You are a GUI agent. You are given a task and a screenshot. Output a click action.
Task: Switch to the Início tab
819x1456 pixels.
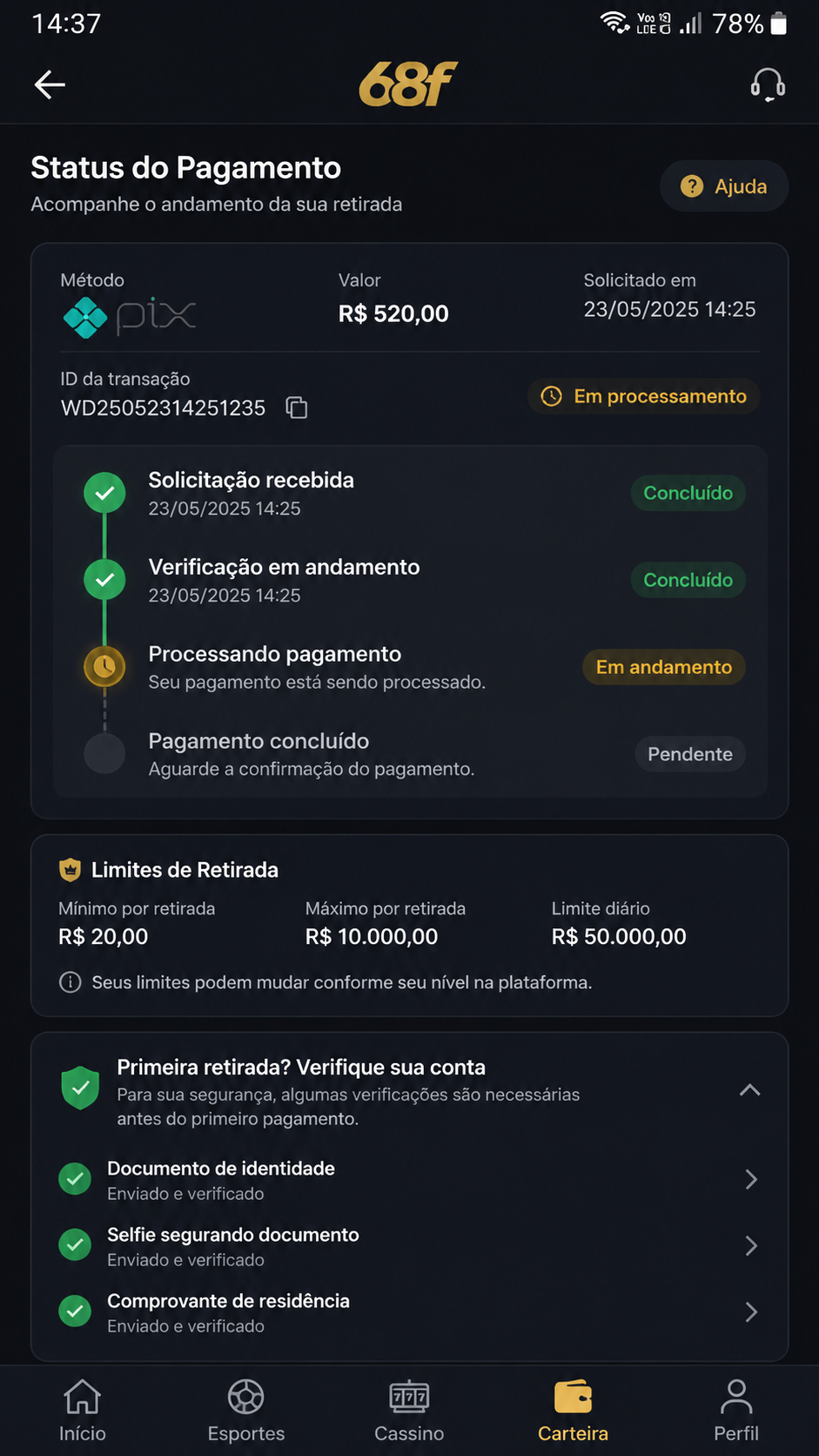(x=83, y=1411)
